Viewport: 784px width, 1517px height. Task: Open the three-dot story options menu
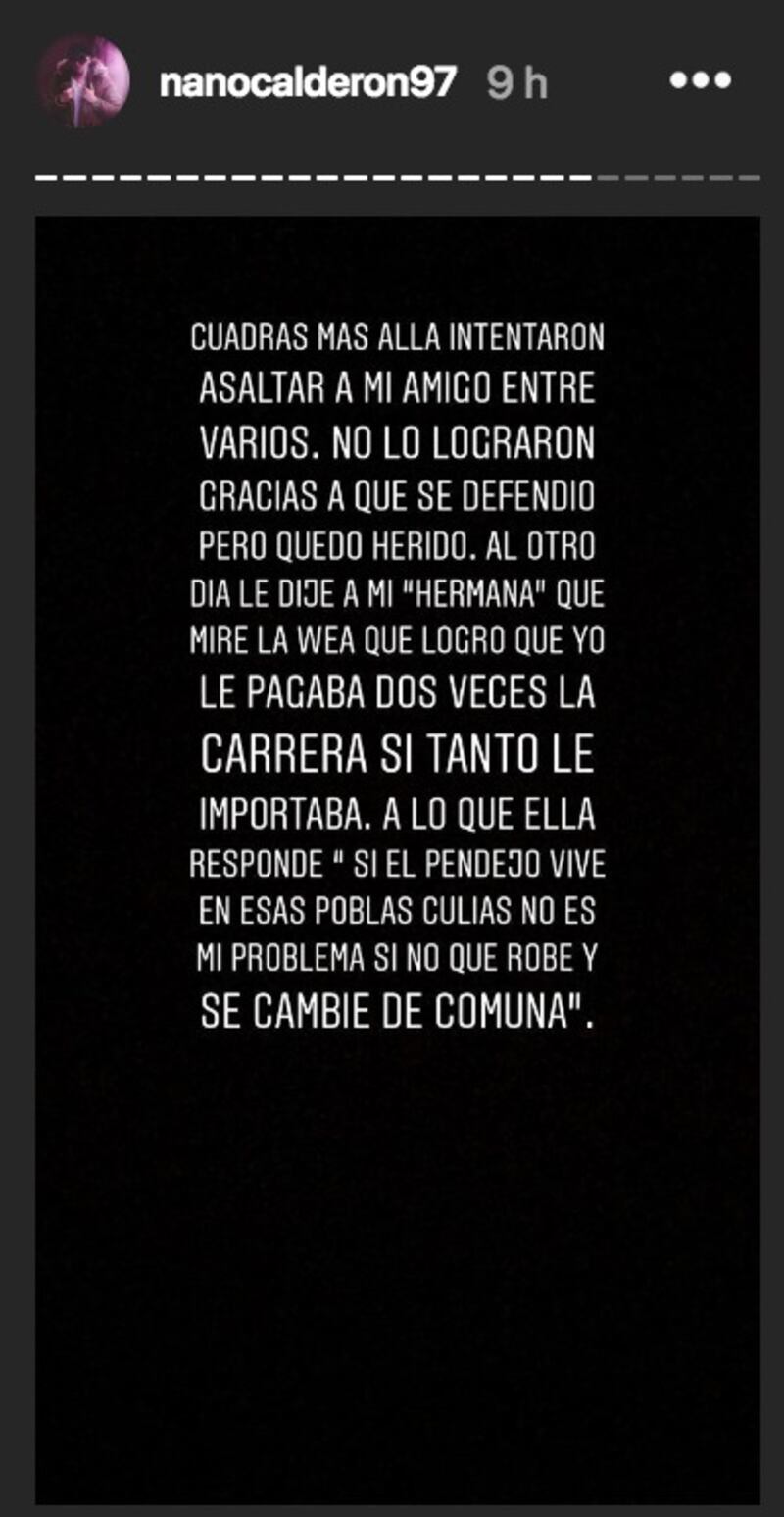701,81
